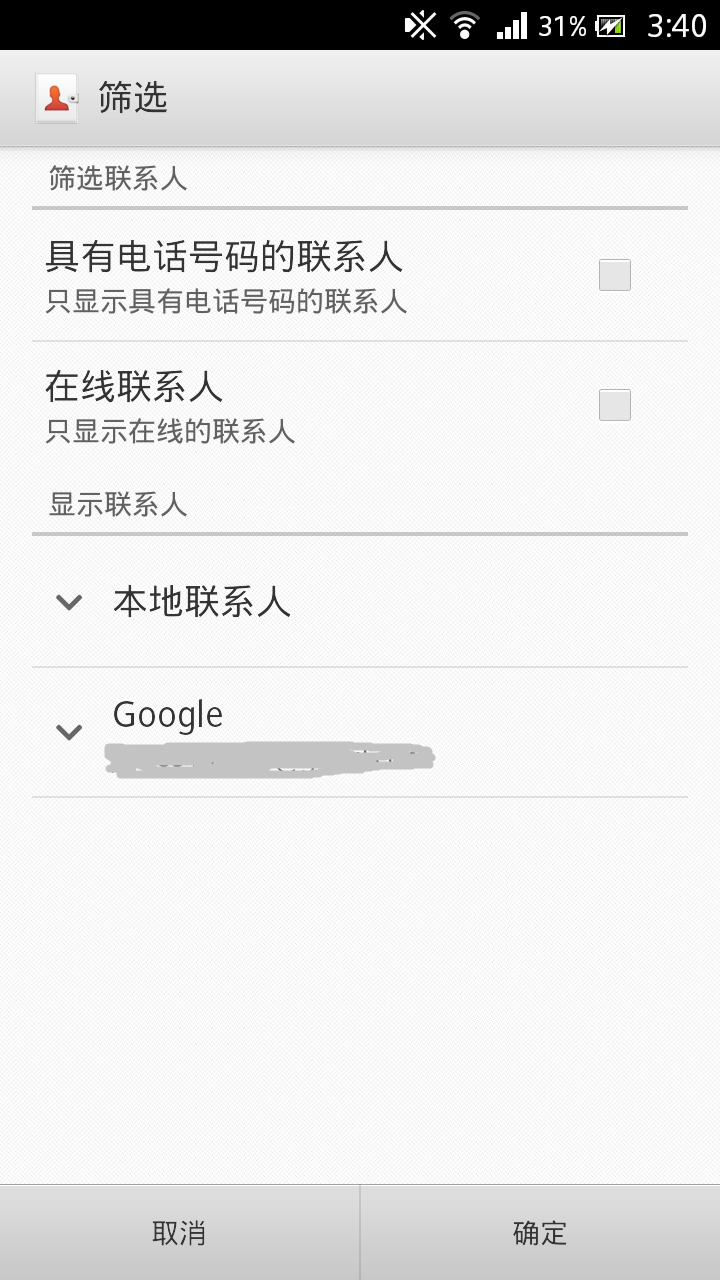Viewport: 720px width, 1280px height.
Task: Expand the Google account group
Action: tap(360, 733)
